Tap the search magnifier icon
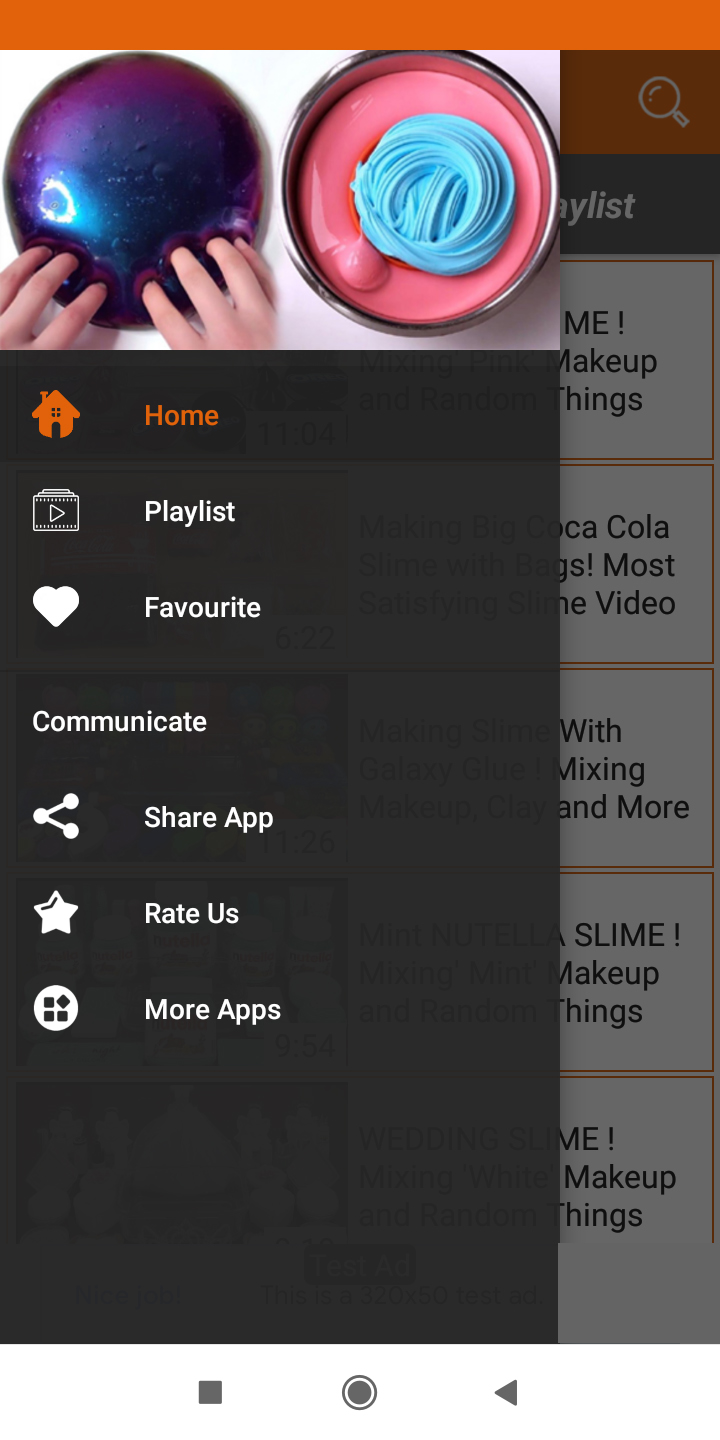Image resolution: width=720 pixels, height=1440 pixels. point(663,102)
